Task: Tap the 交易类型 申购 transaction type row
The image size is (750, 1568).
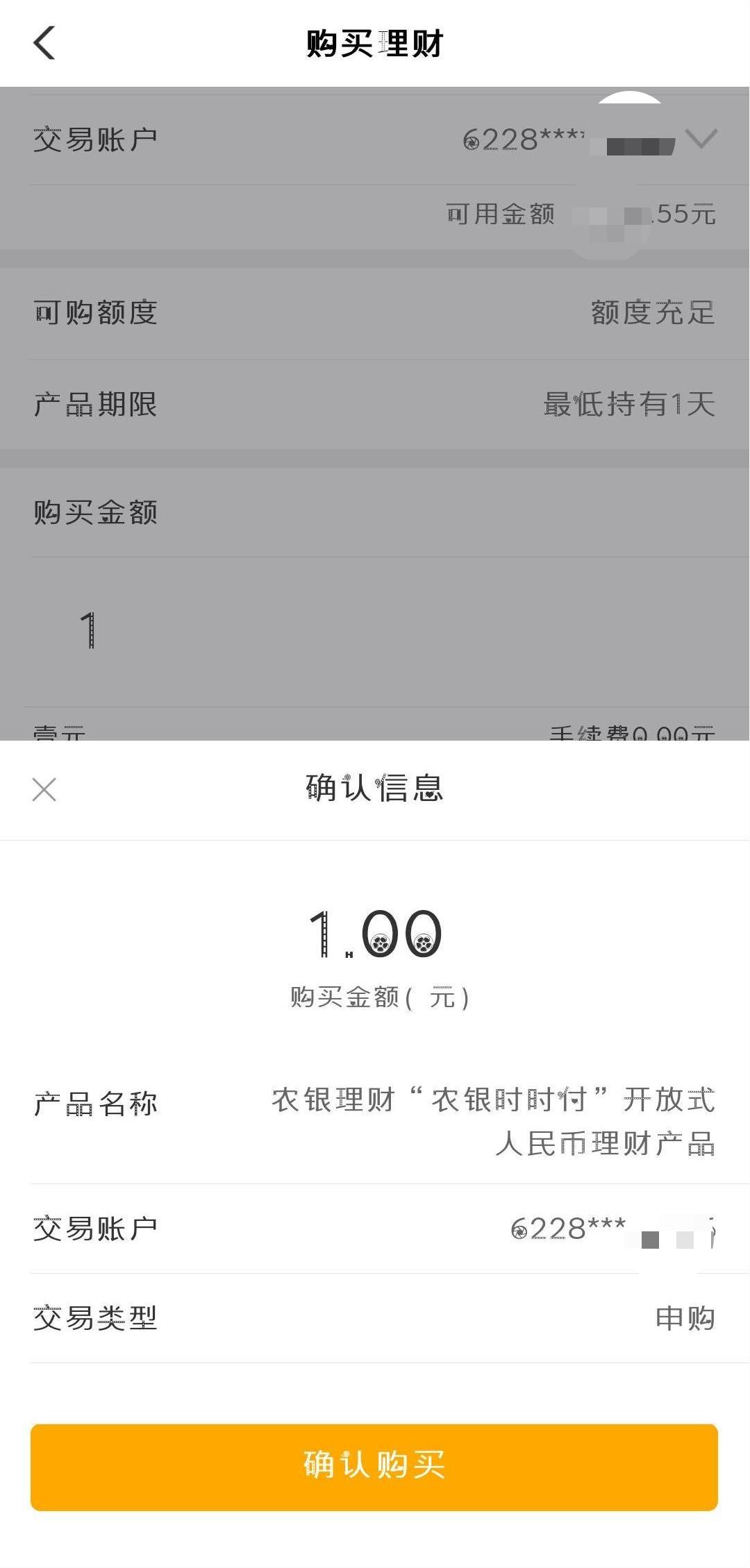Action: coord(375,1319)
